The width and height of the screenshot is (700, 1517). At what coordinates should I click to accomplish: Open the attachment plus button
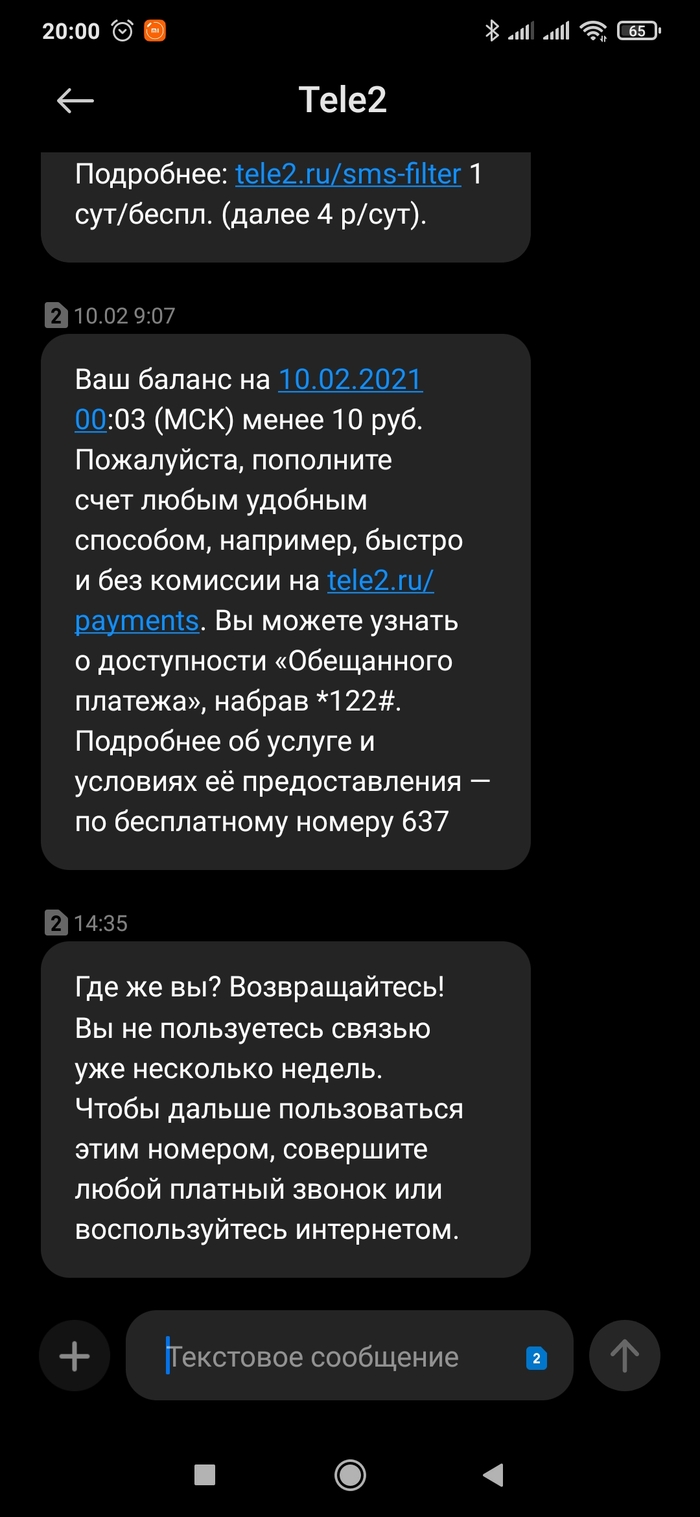tap(75, 1356)
